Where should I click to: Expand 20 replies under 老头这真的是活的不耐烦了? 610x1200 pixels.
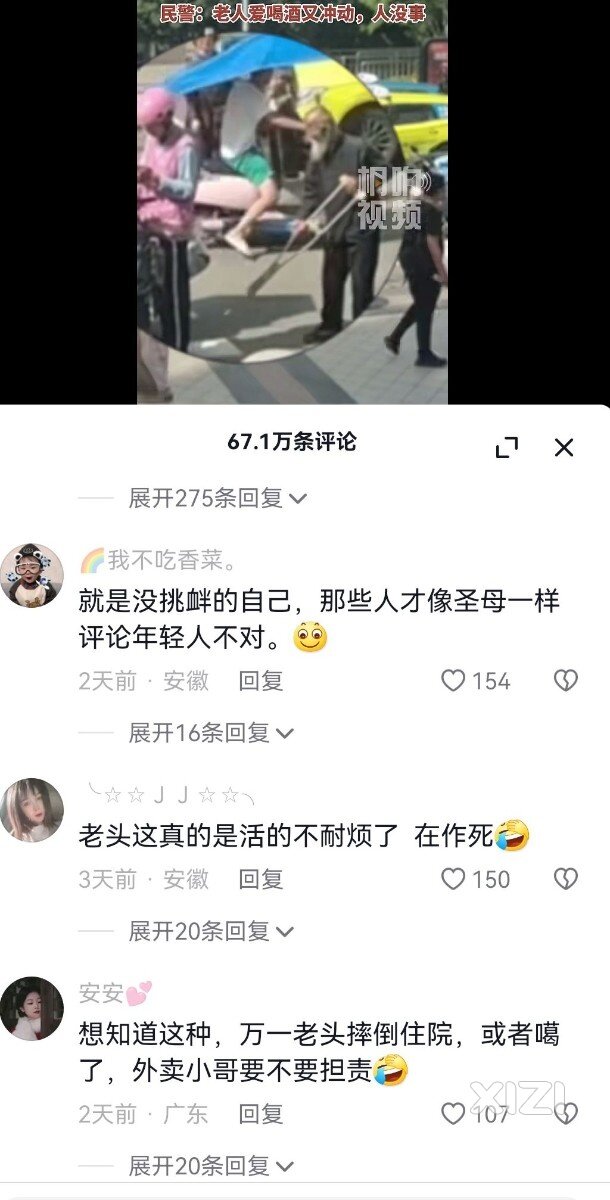pos(210,931)
